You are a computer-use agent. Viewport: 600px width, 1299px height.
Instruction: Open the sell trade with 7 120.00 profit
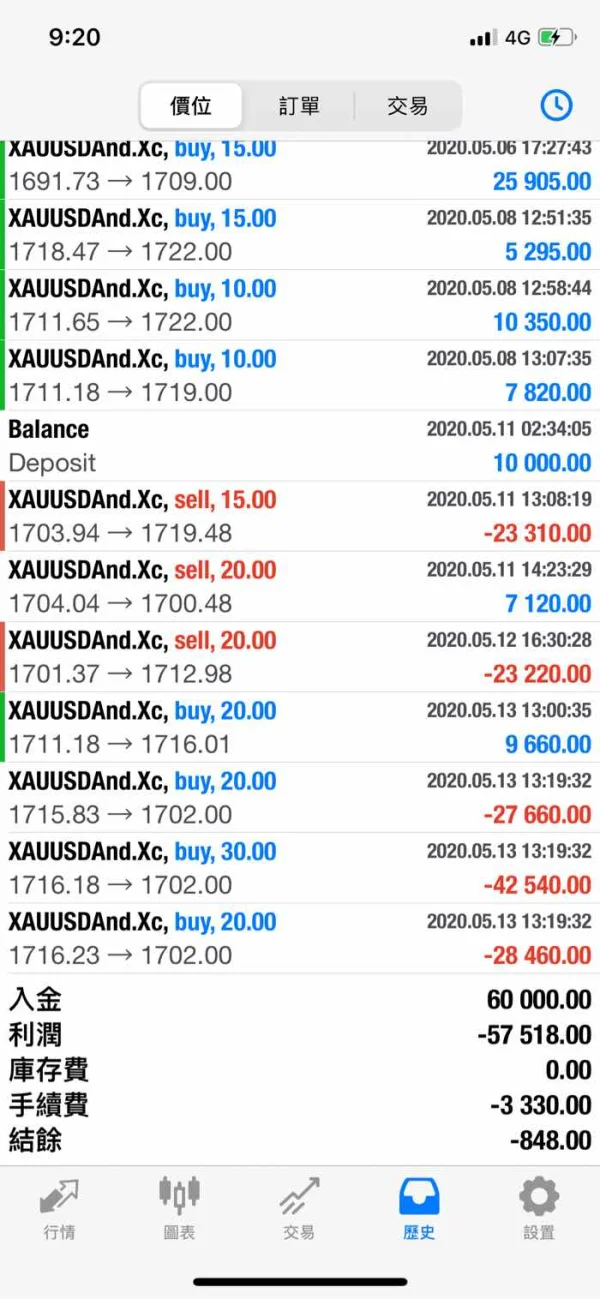(300, 587)
